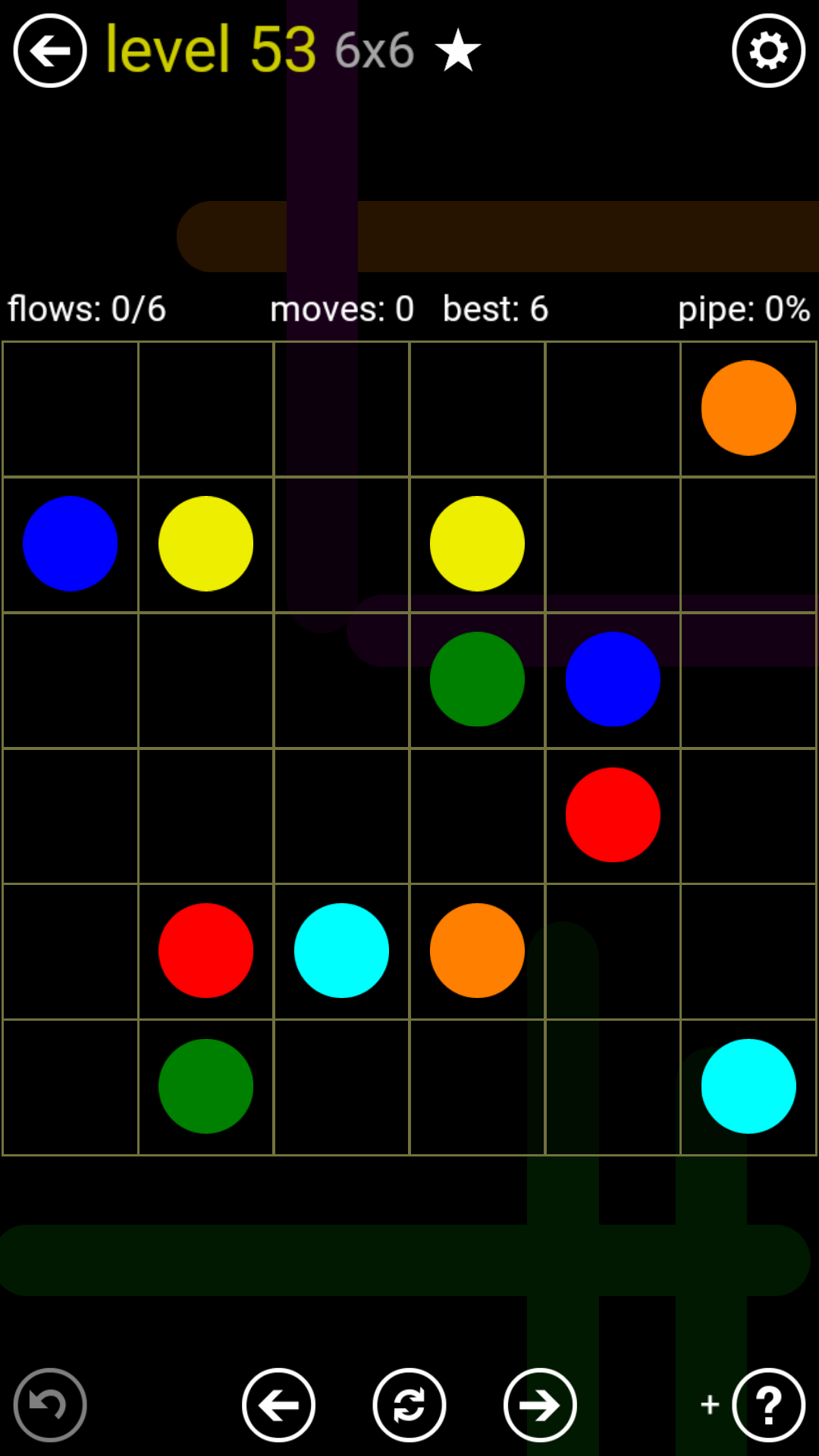Select the blue dot beside the yellow dot
The image size is (819, 1456).
(x=71, y=544)
